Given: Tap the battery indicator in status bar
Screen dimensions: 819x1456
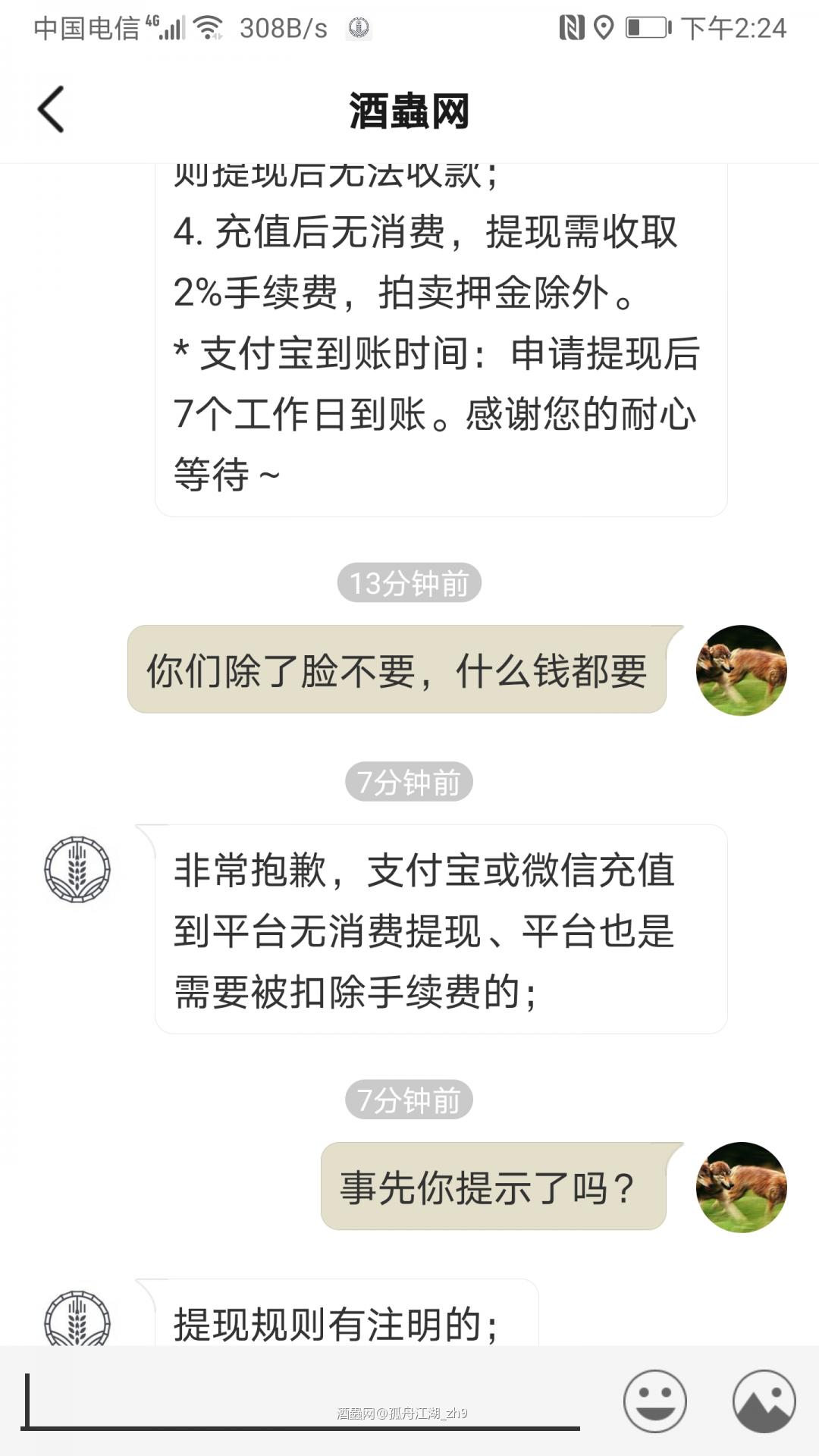Looking at the screenshot, I should [647, 25].
